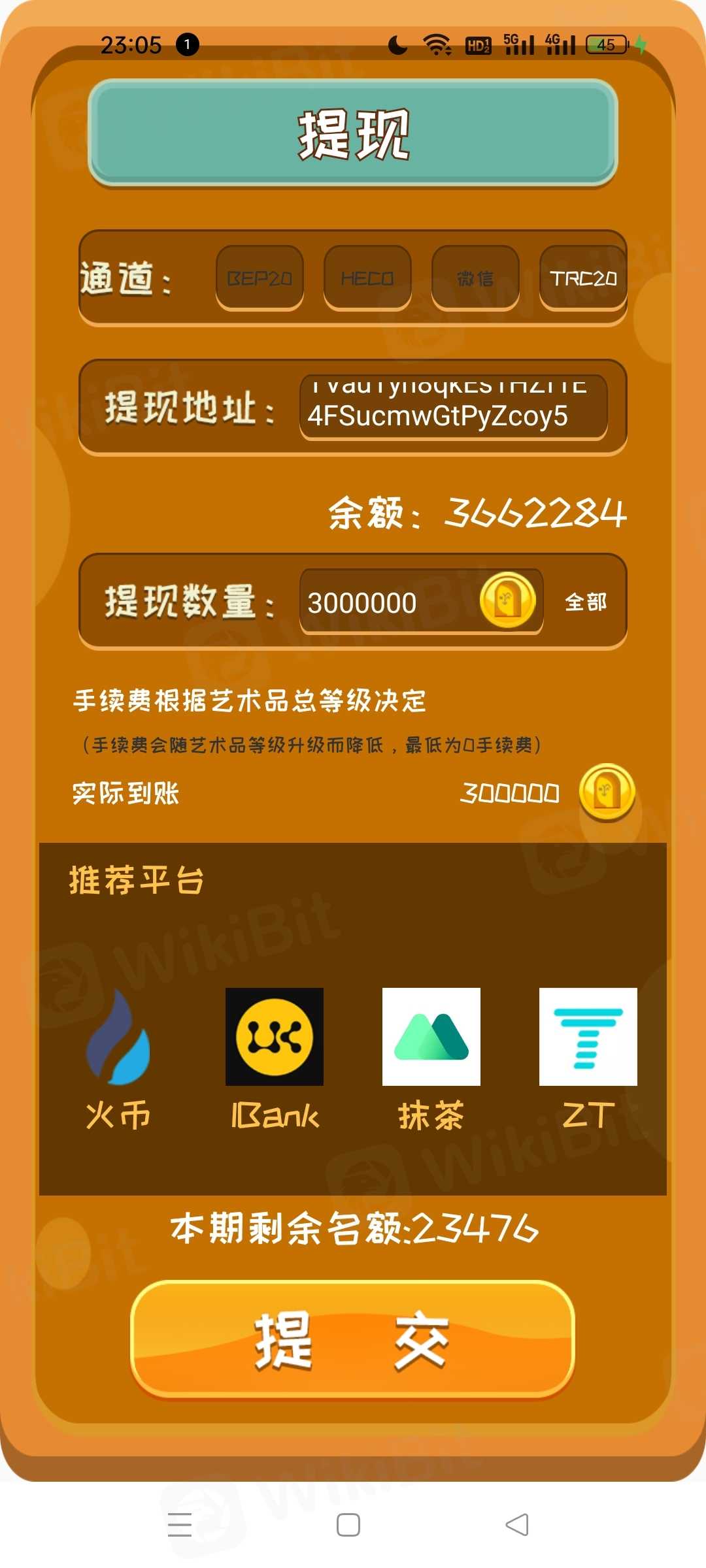Image resolution: width=706 pixels, height=1568 pixels.
Task: Edit the 提现地址 address field
Action: 453,407
